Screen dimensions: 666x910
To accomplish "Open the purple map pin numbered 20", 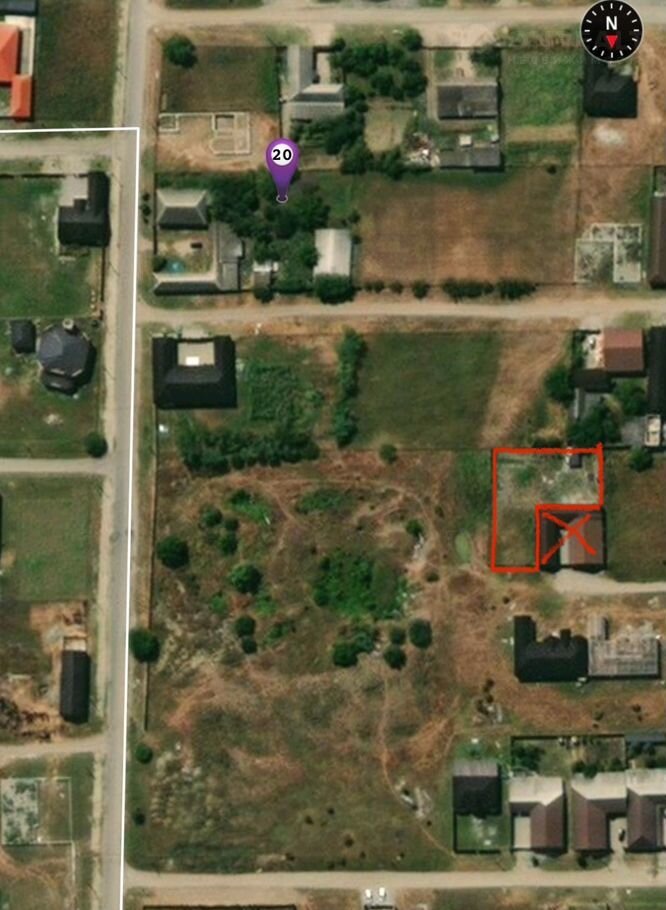I will [x=282, y=160].
